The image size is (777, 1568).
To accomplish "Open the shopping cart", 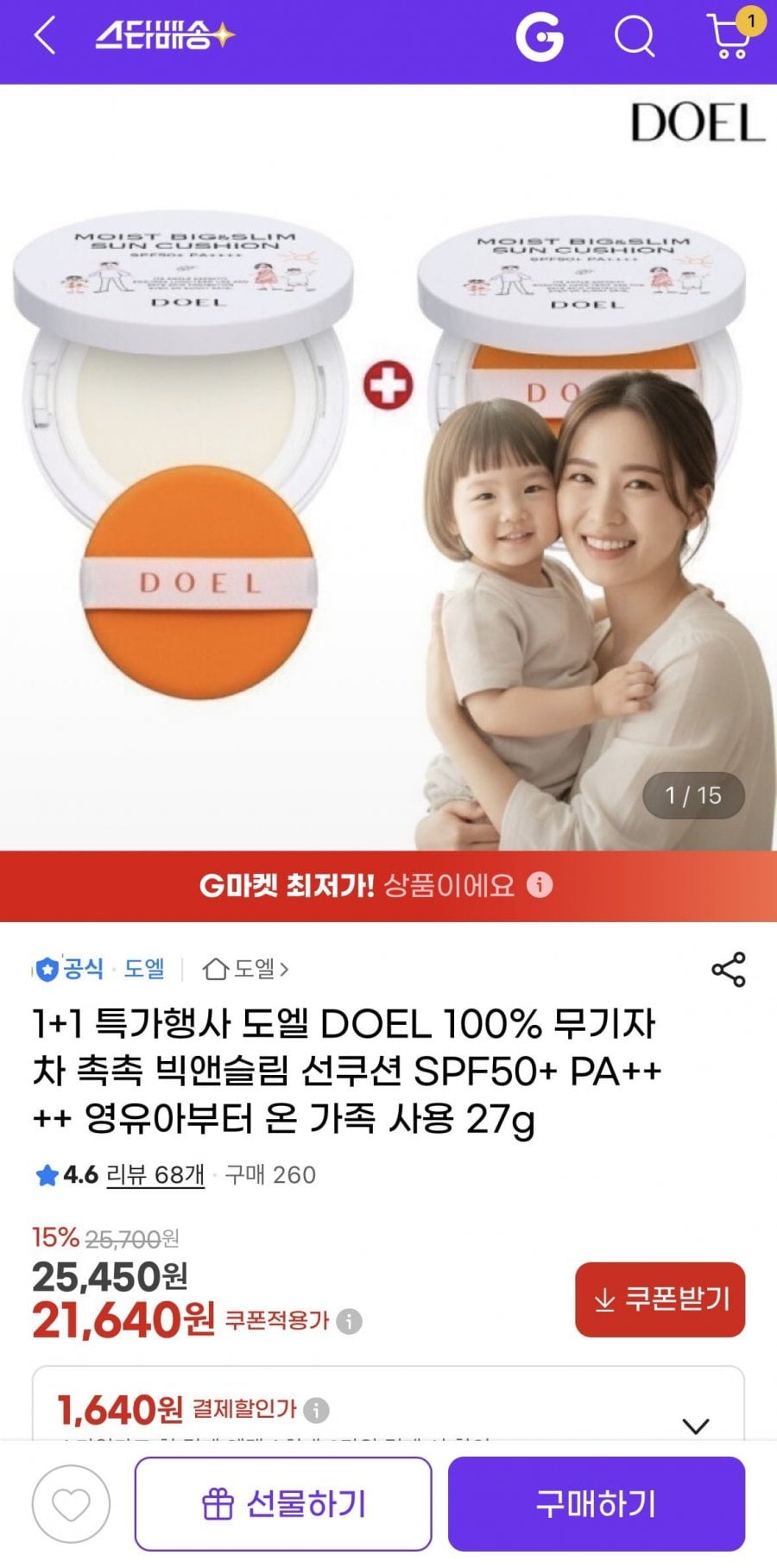I will (730, 37).
